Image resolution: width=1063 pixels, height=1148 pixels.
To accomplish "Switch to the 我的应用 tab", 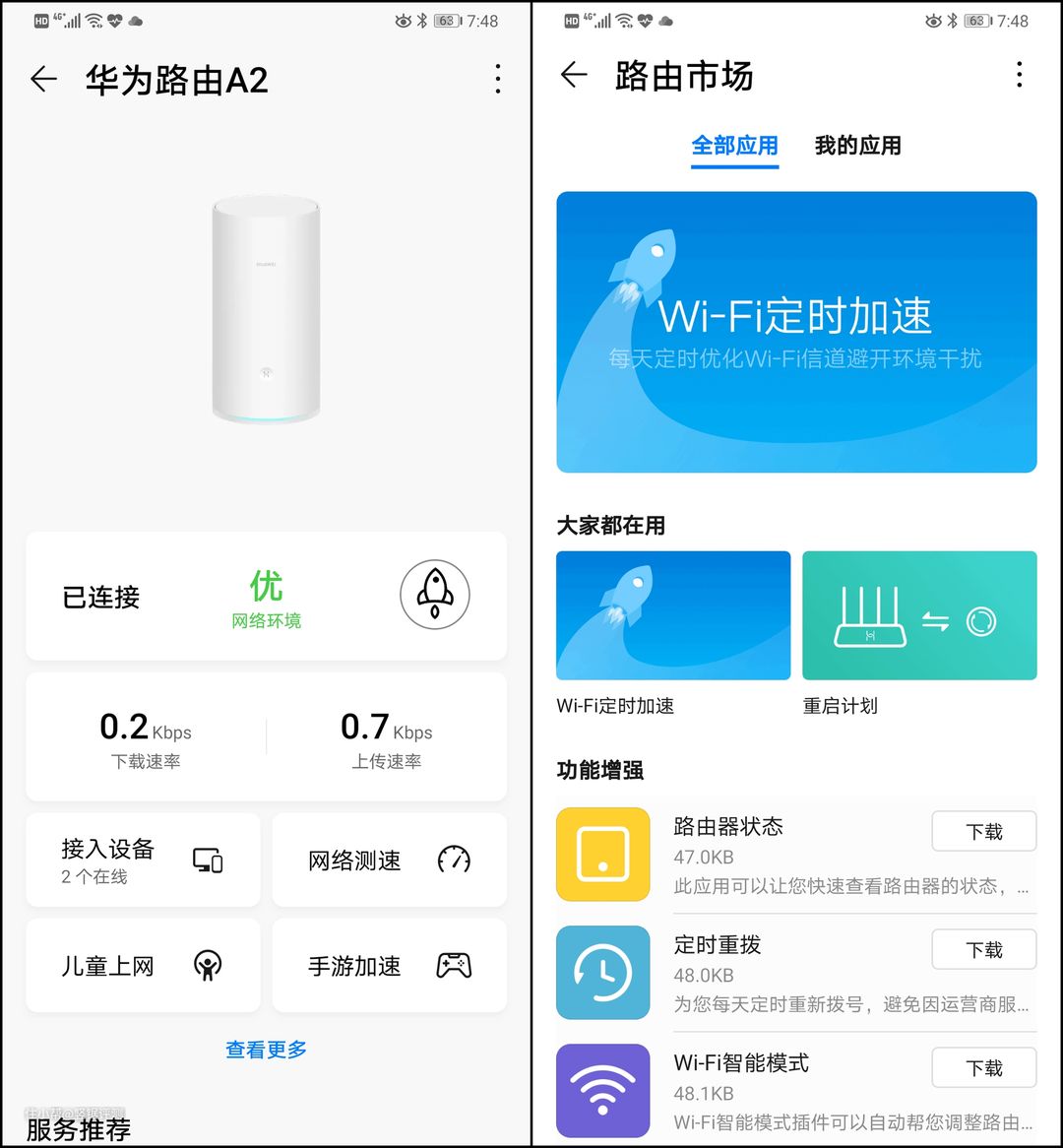I will pos(857,146).
